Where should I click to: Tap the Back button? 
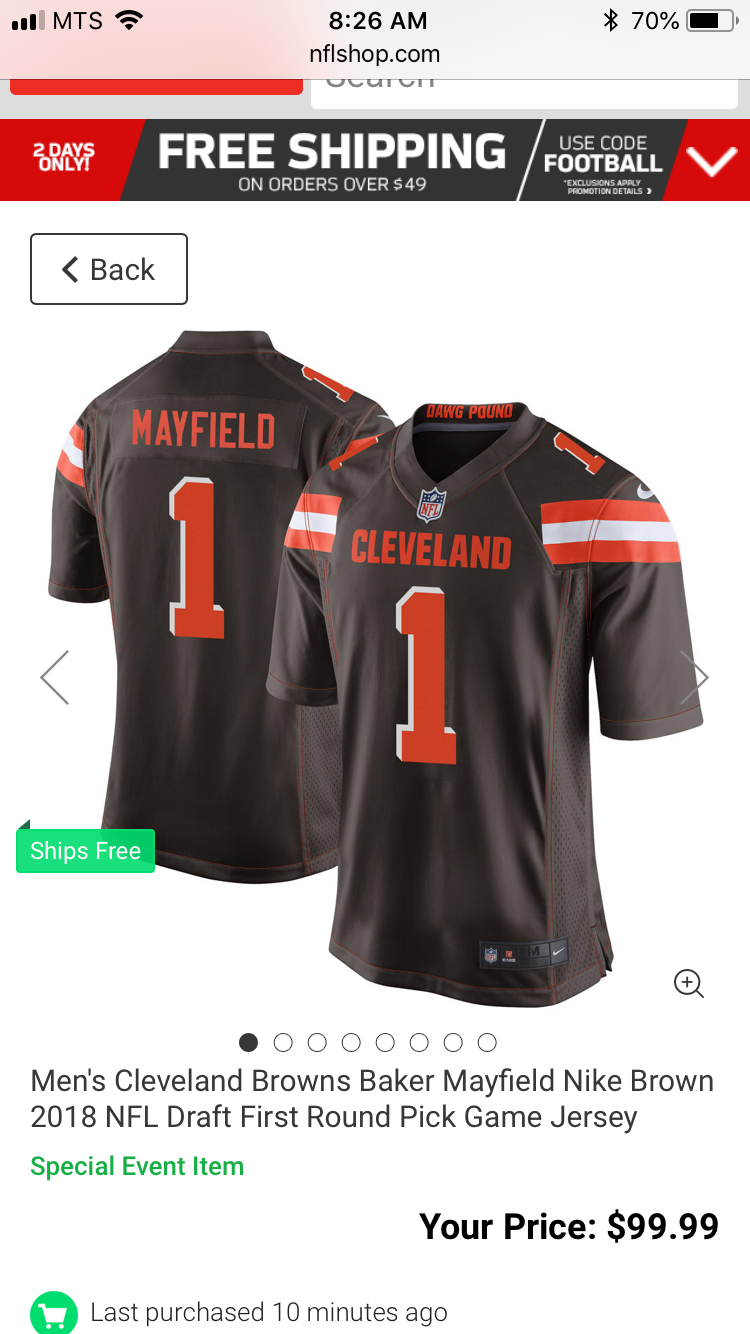pos(109,269)
